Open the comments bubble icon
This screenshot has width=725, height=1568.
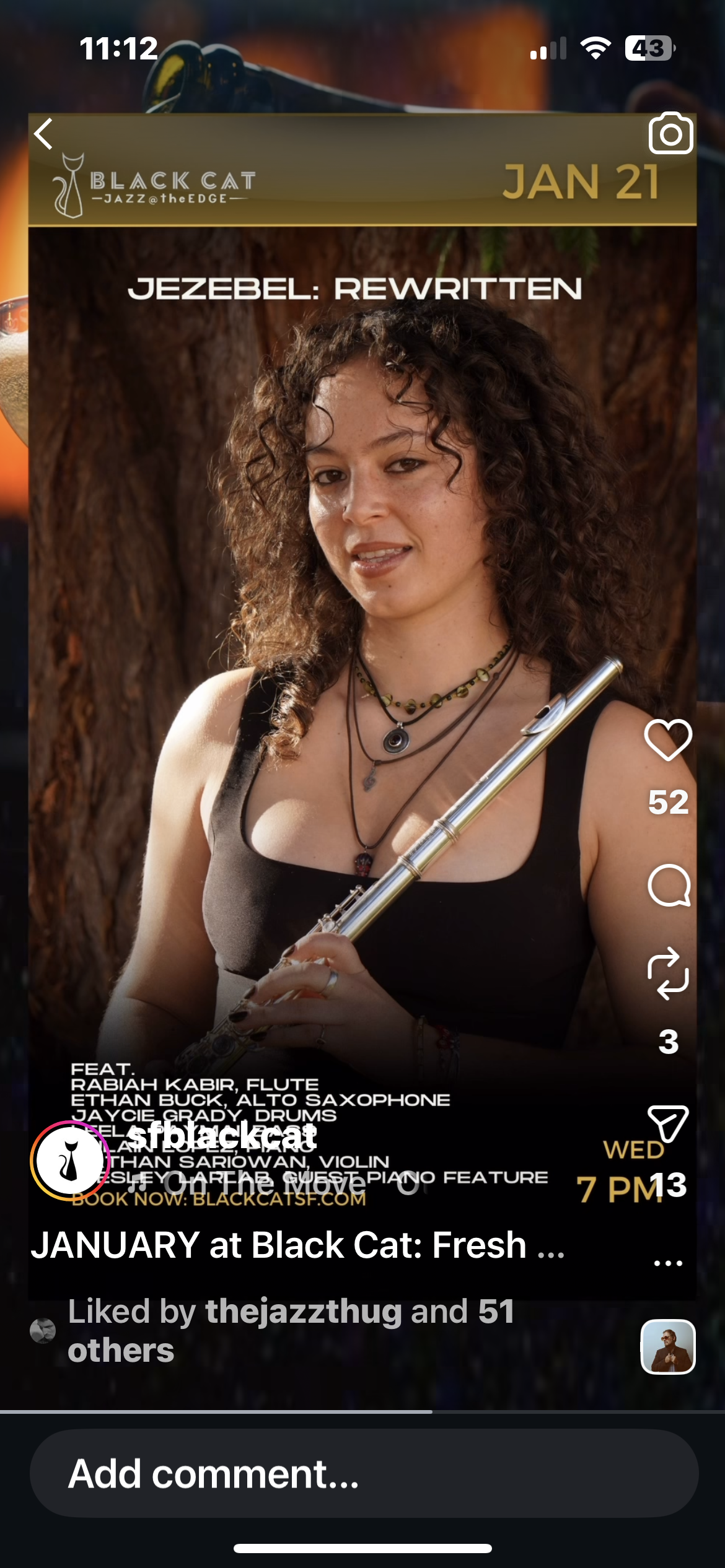point(669,885)
